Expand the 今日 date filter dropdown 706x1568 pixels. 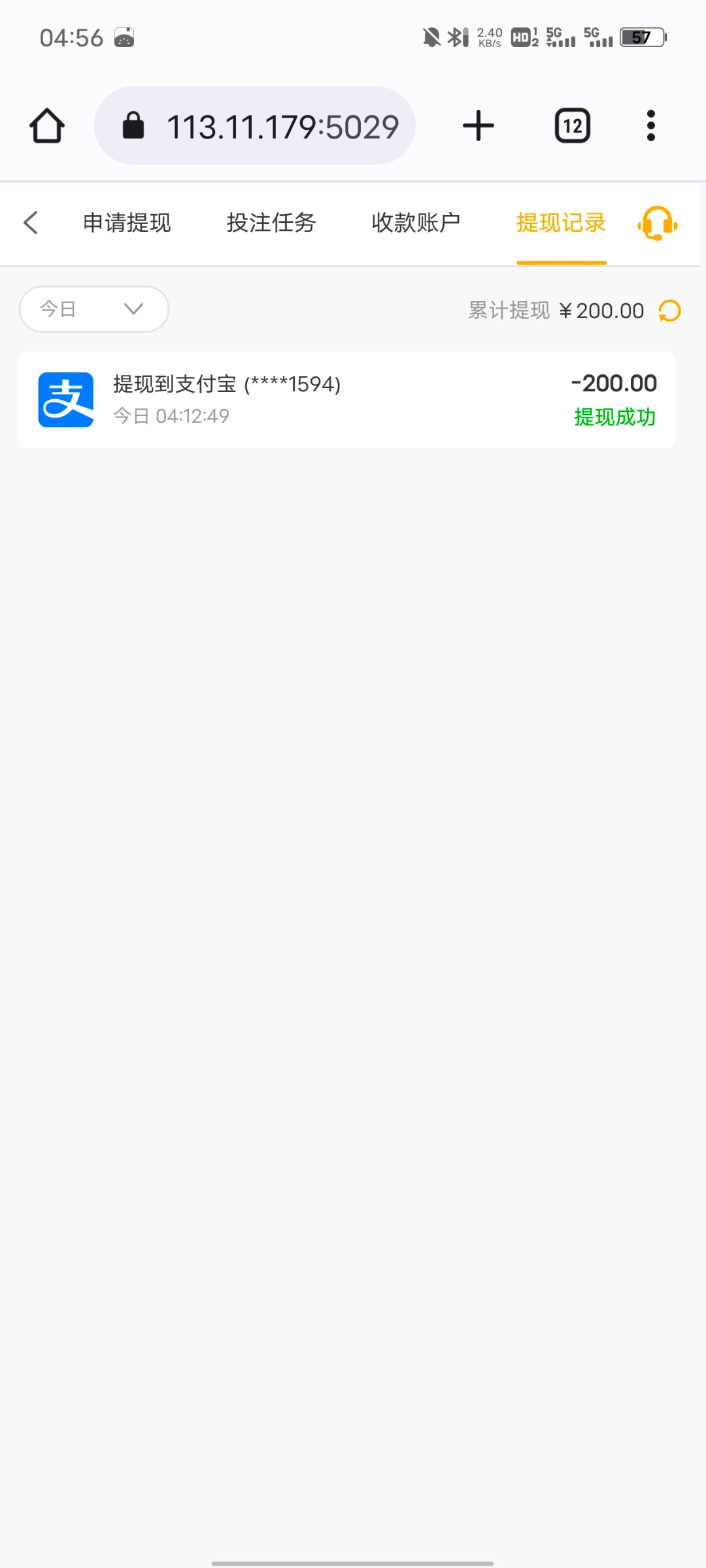(x=94, y=309)
